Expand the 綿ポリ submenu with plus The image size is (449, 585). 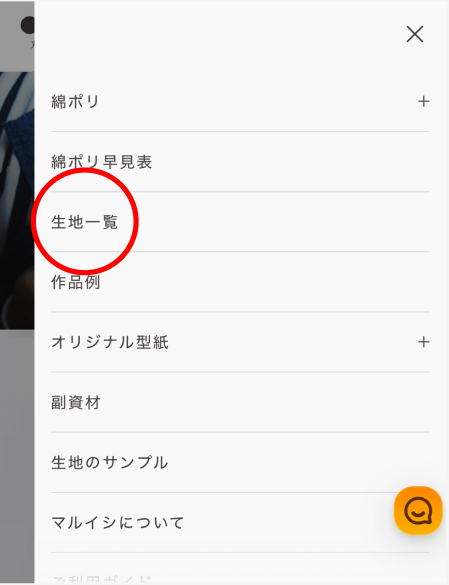click(x=423, y=101)
